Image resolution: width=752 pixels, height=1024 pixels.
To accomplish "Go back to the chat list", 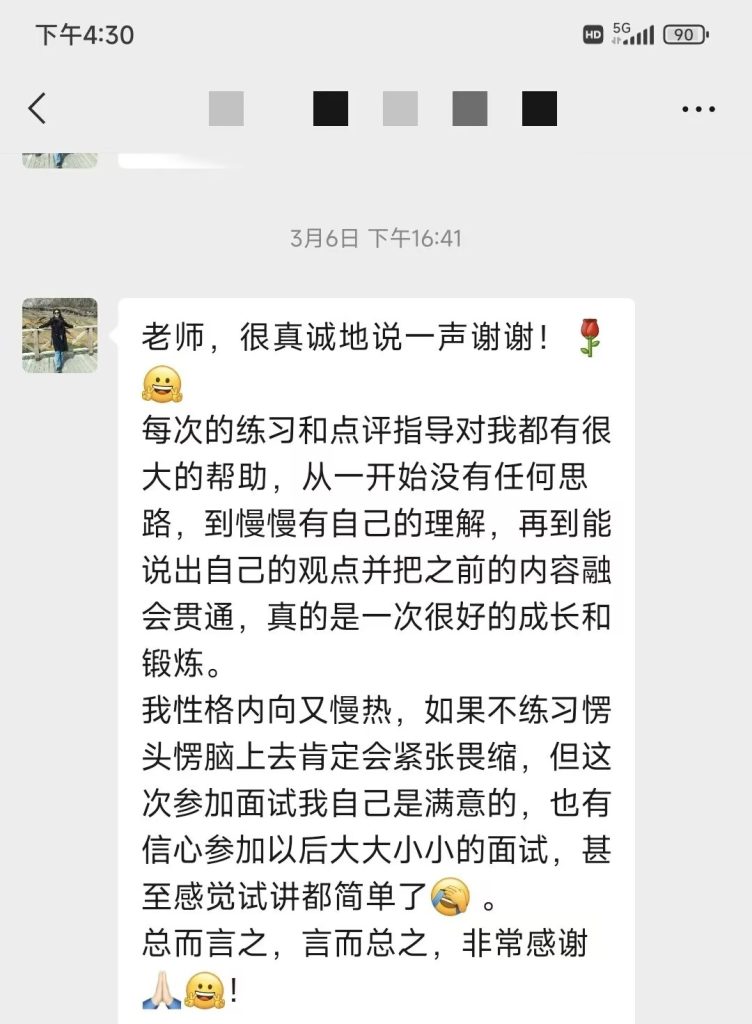I will (x=37, y=108).
